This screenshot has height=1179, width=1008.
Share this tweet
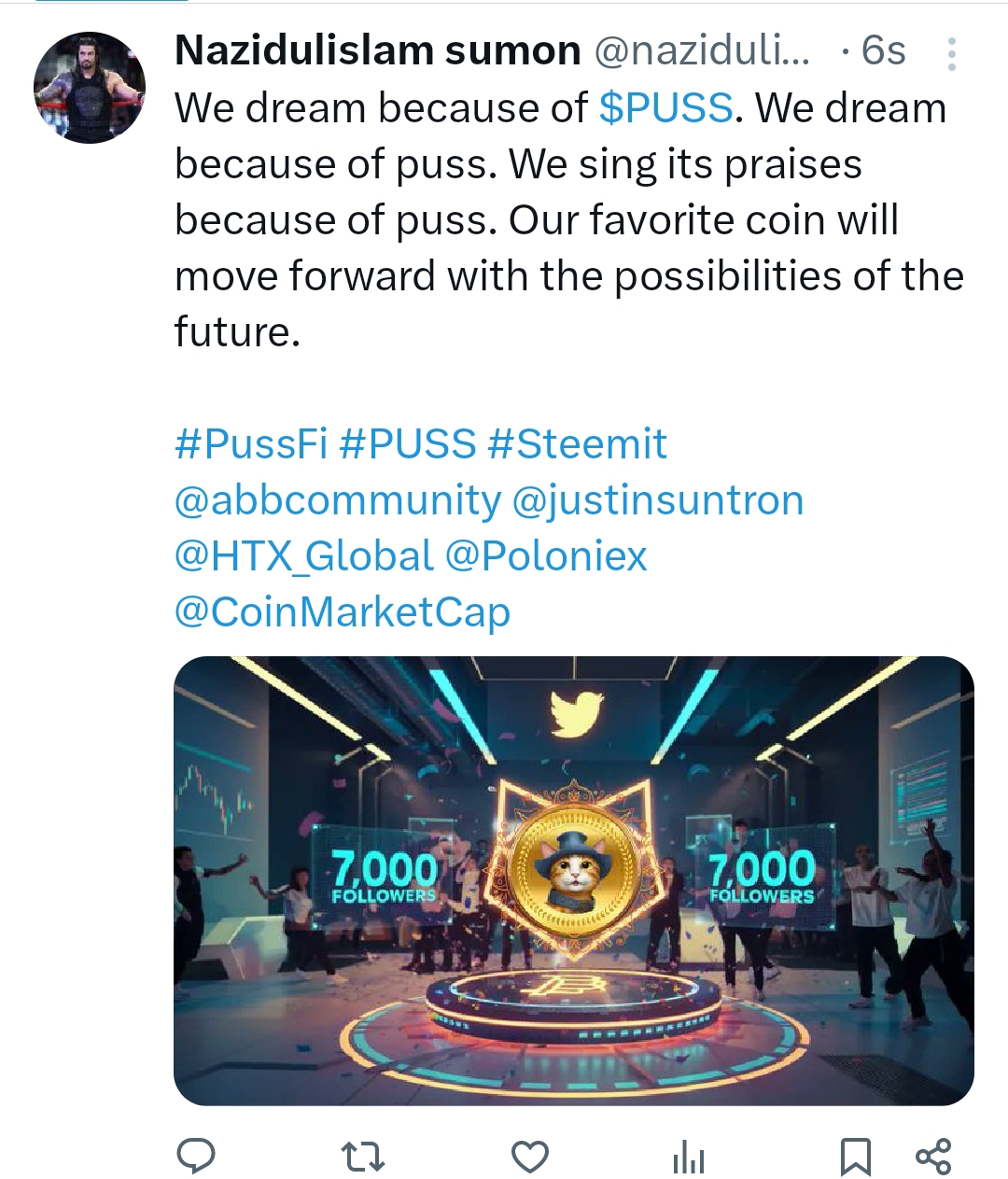[x=933, y=1157]
